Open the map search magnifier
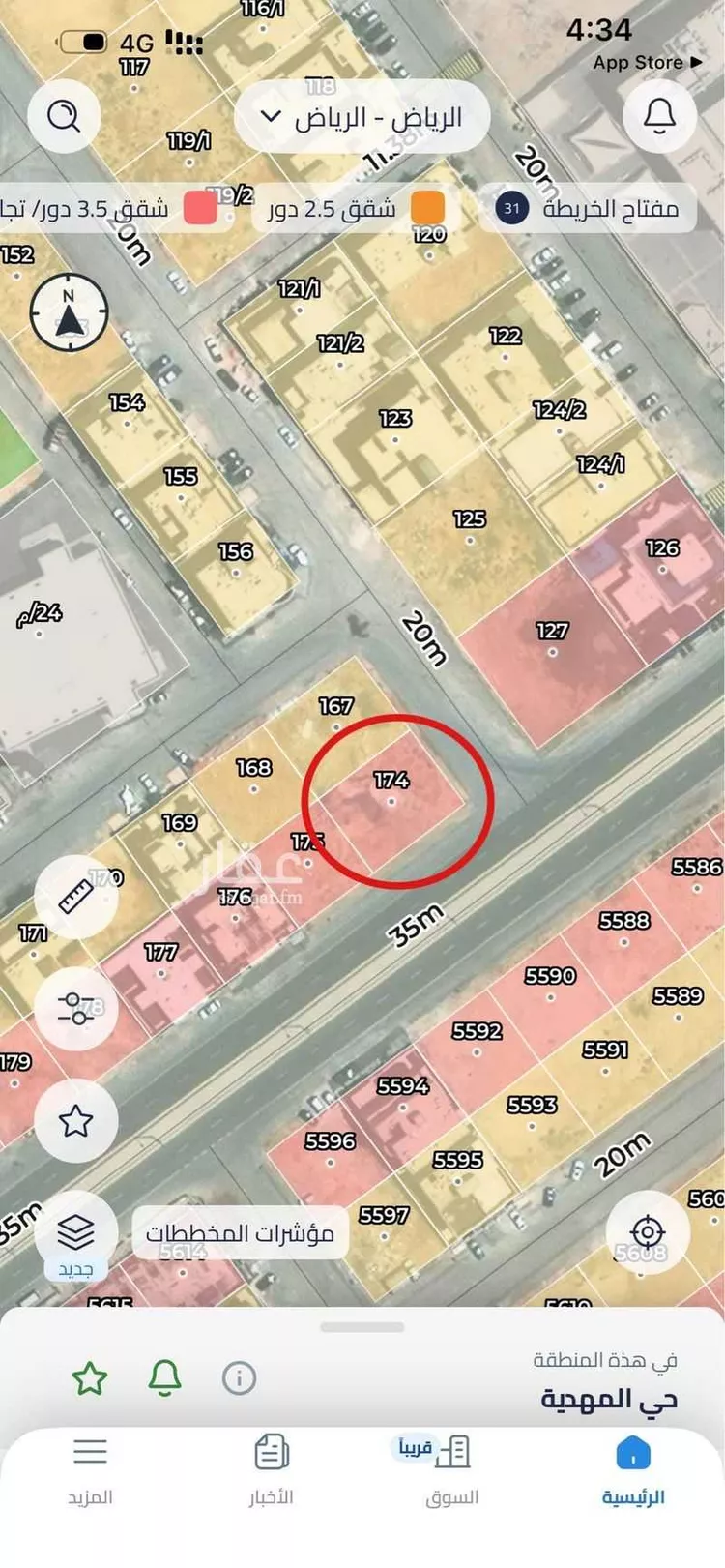 coord(65,117)
